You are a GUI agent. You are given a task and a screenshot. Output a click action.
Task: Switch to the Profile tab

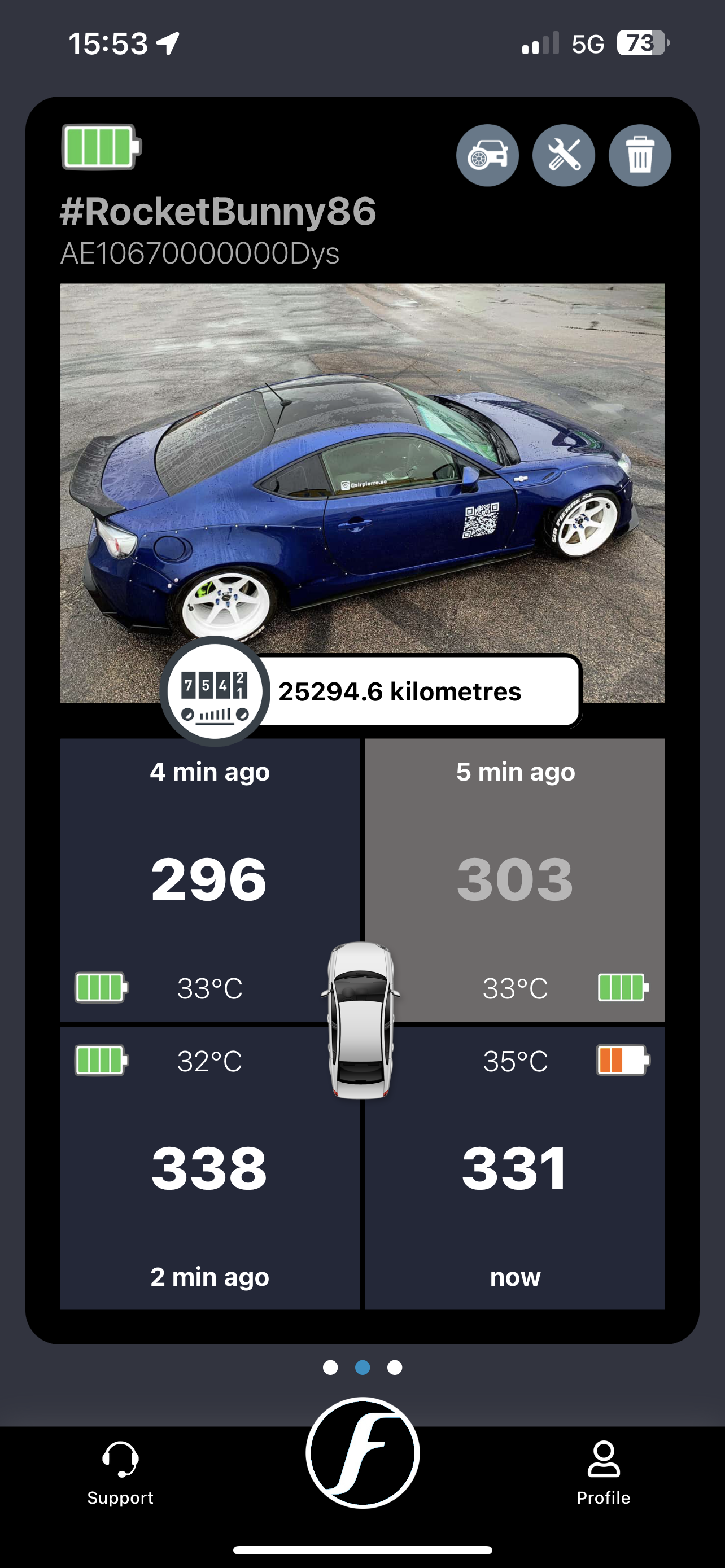pyautogui.click(x=603, y=1473)
